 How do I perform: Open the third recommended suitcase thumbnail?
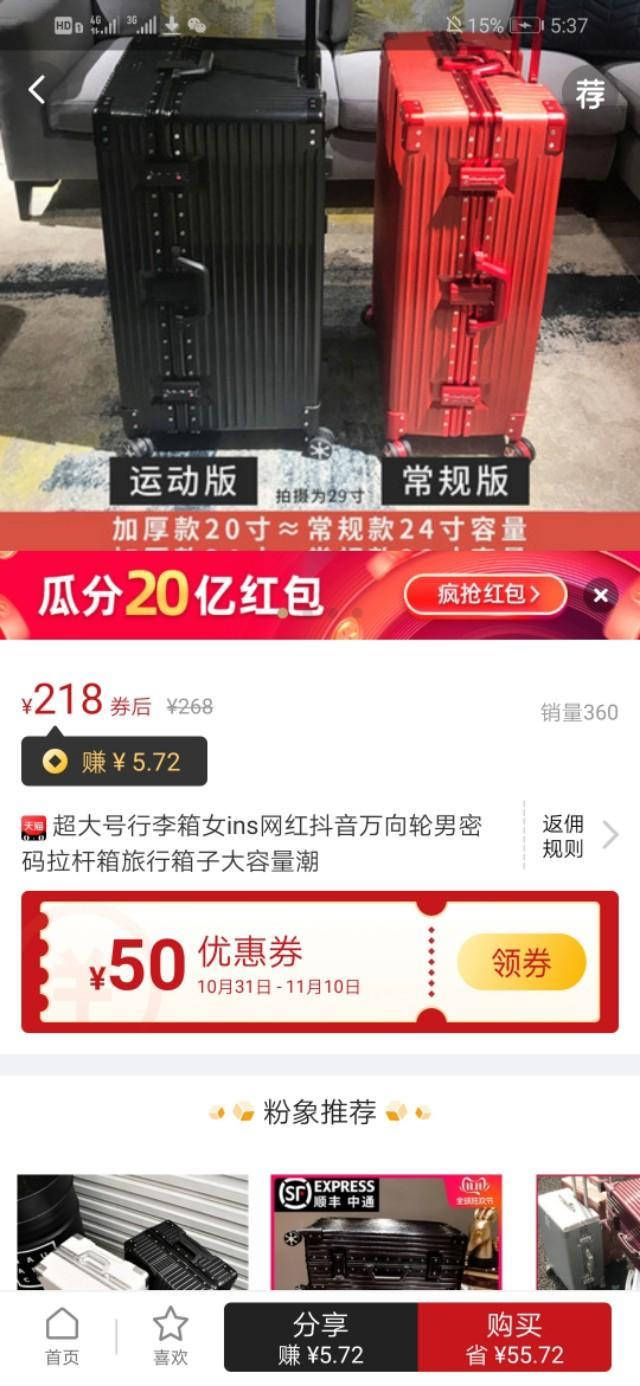[590, 1232]
